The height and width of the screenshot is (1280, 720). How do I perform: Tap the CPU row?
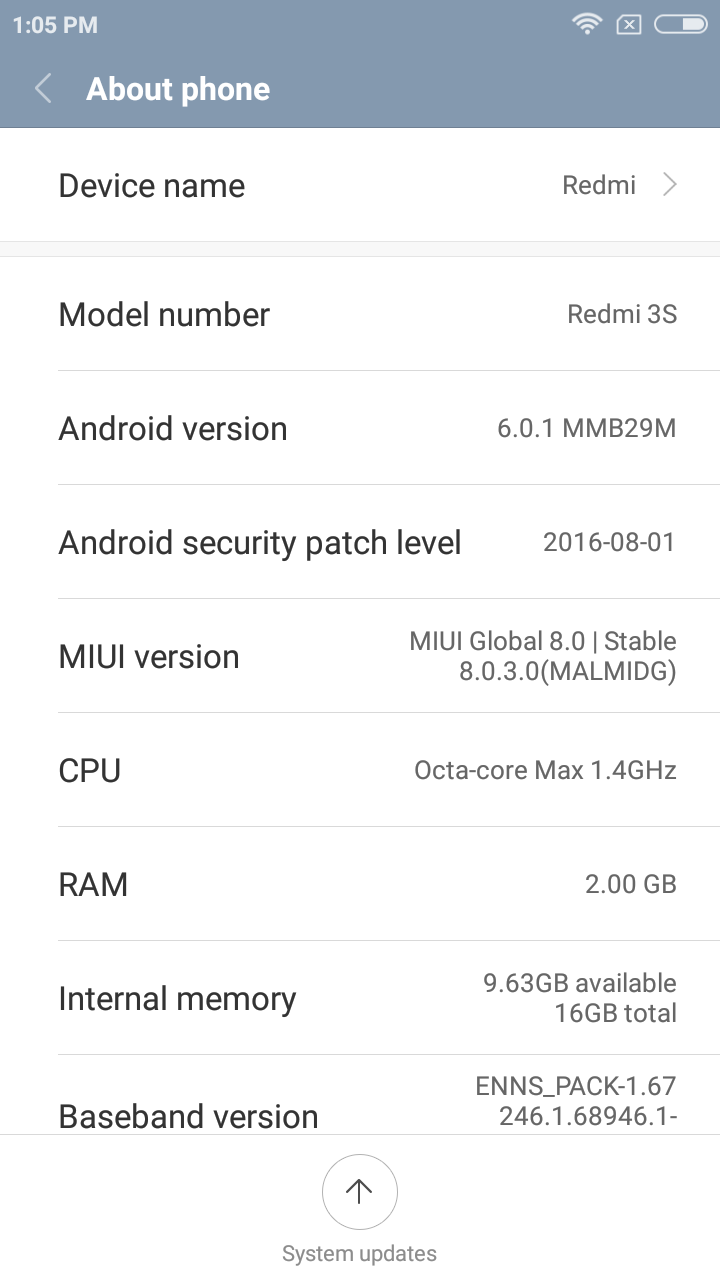[x=360, y=770]
